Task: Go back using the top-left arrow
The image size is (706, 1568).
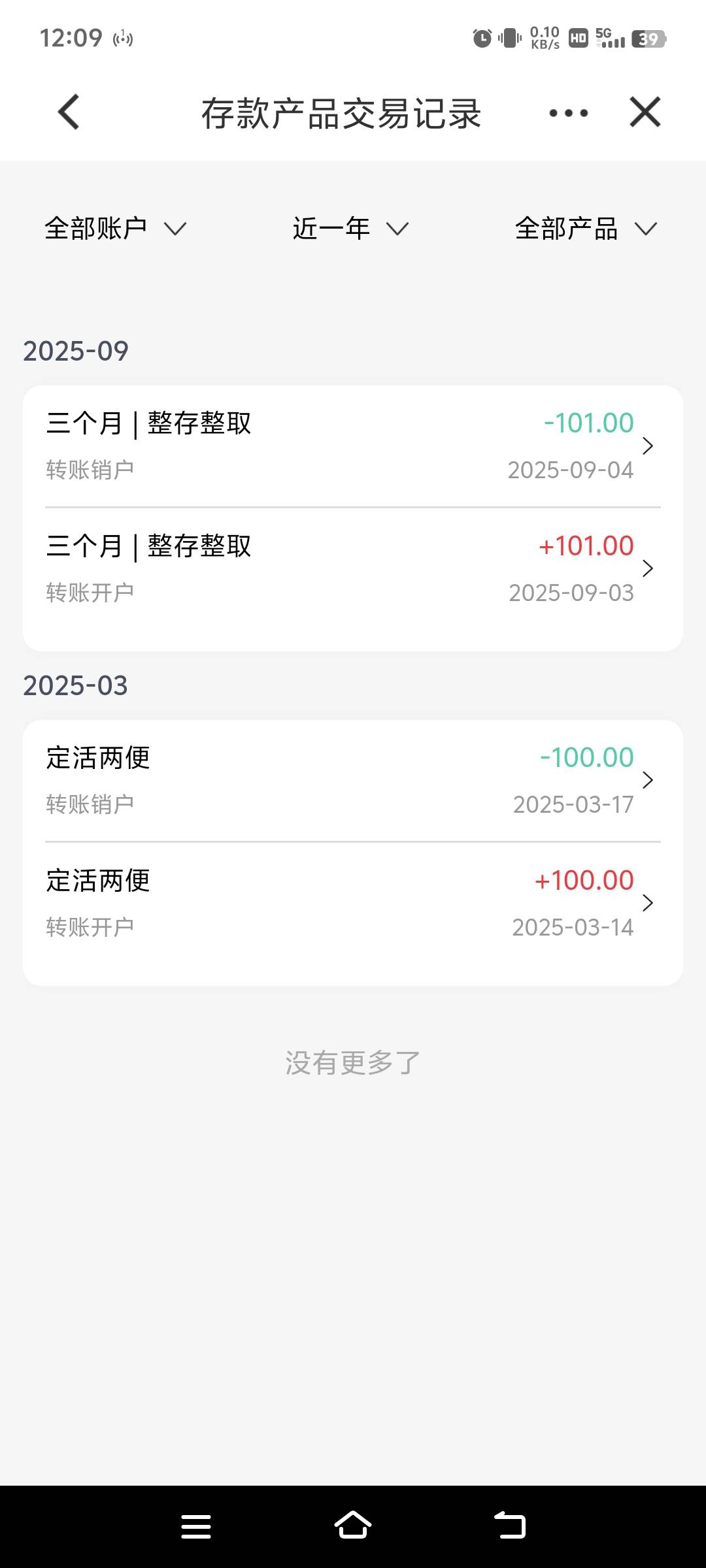Action: (69, 112)
